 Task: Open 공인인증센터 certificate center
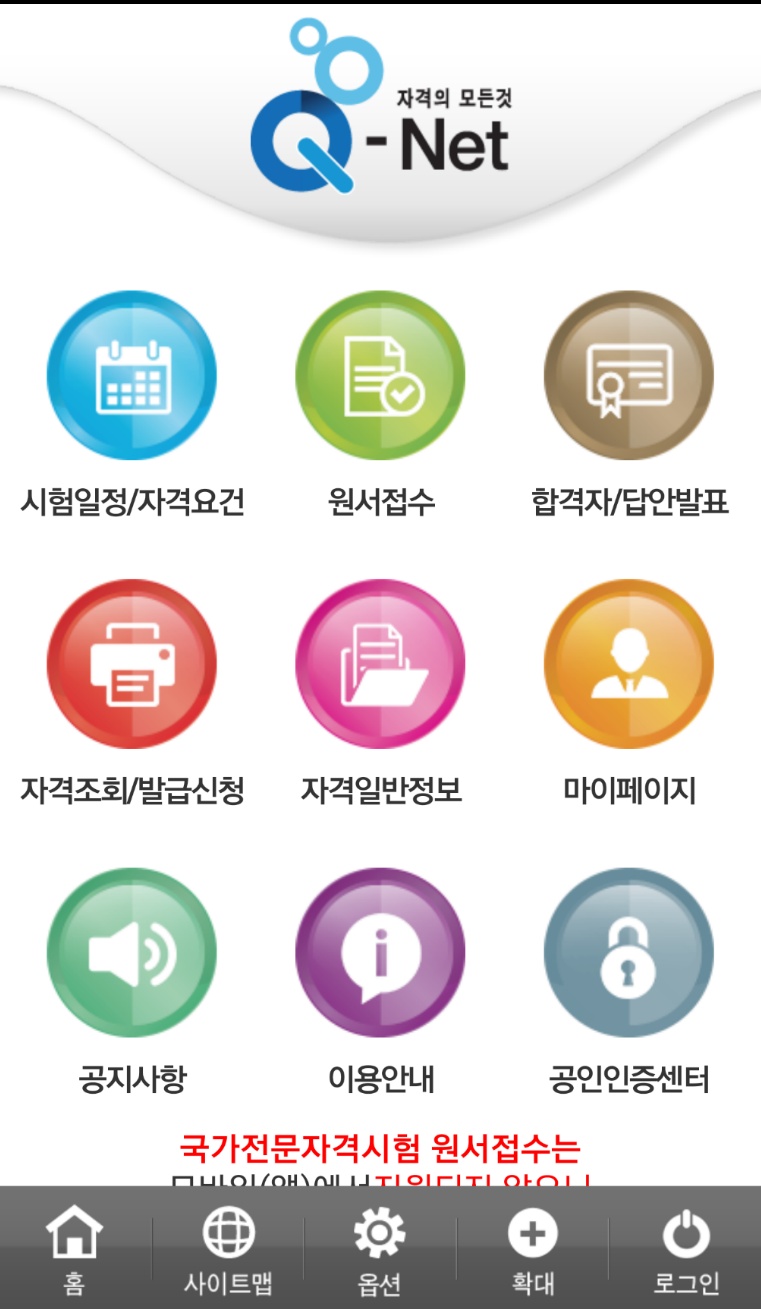tap(628, 952)
